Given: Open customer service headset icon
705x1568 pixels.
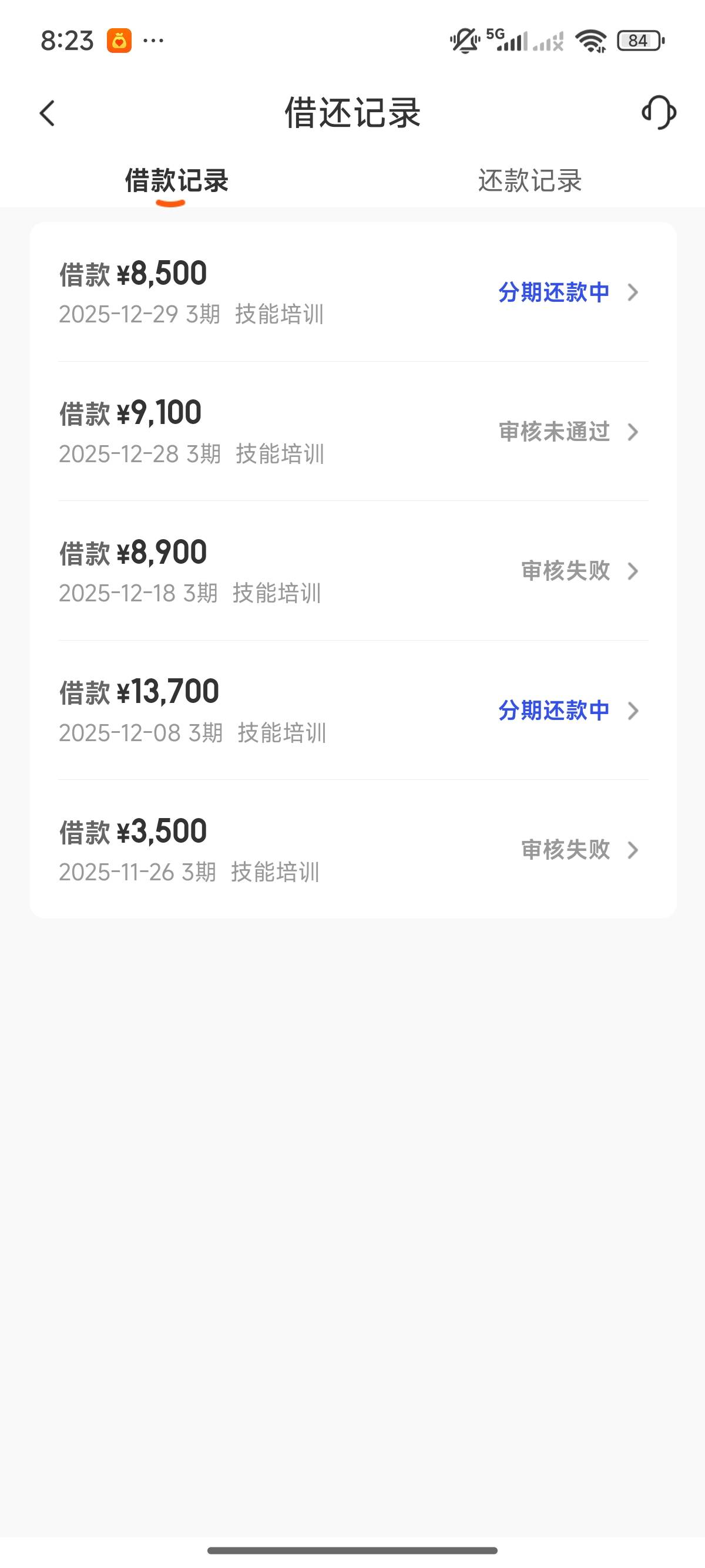Looking at the screenshot, I should tap(659, 113).
